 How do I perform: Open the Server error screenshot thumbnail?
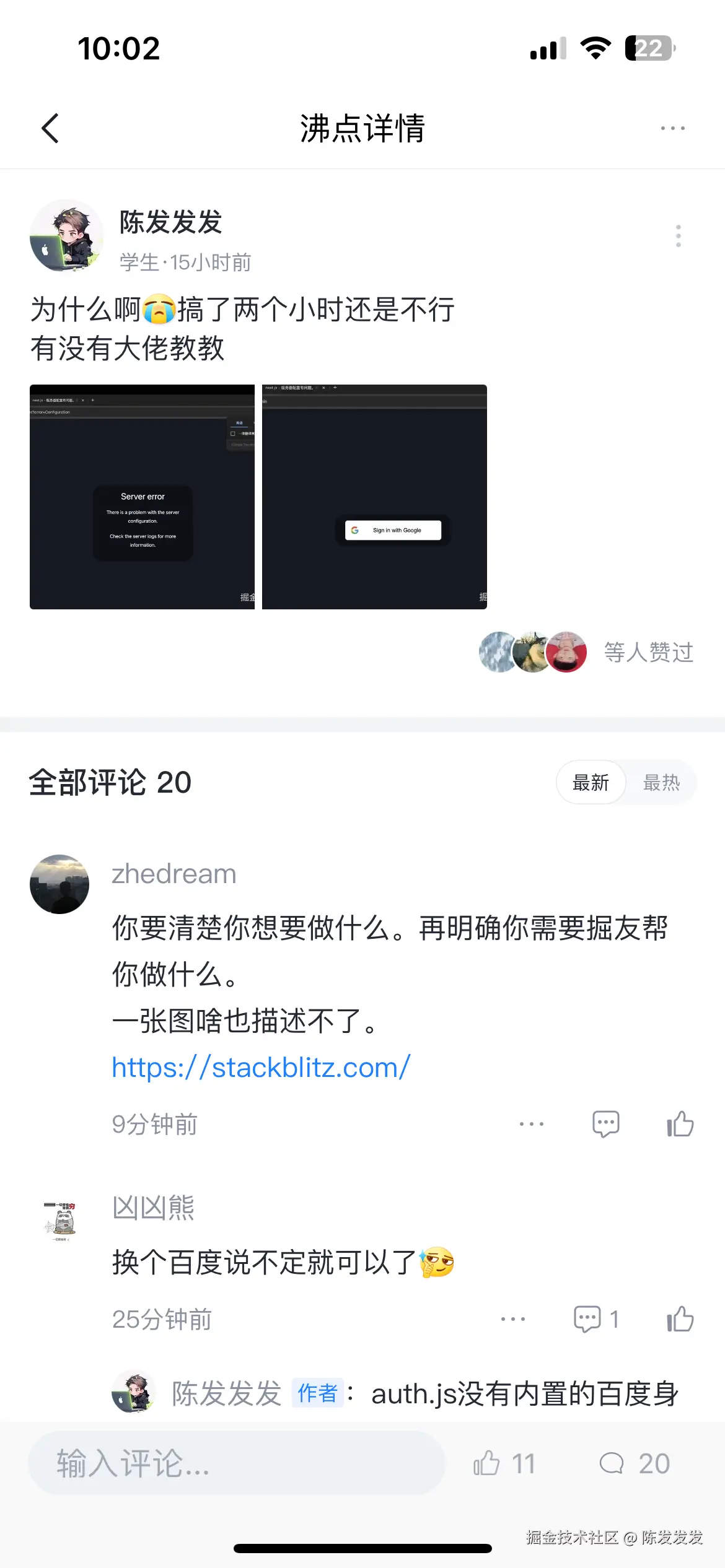tap(142, 495)
